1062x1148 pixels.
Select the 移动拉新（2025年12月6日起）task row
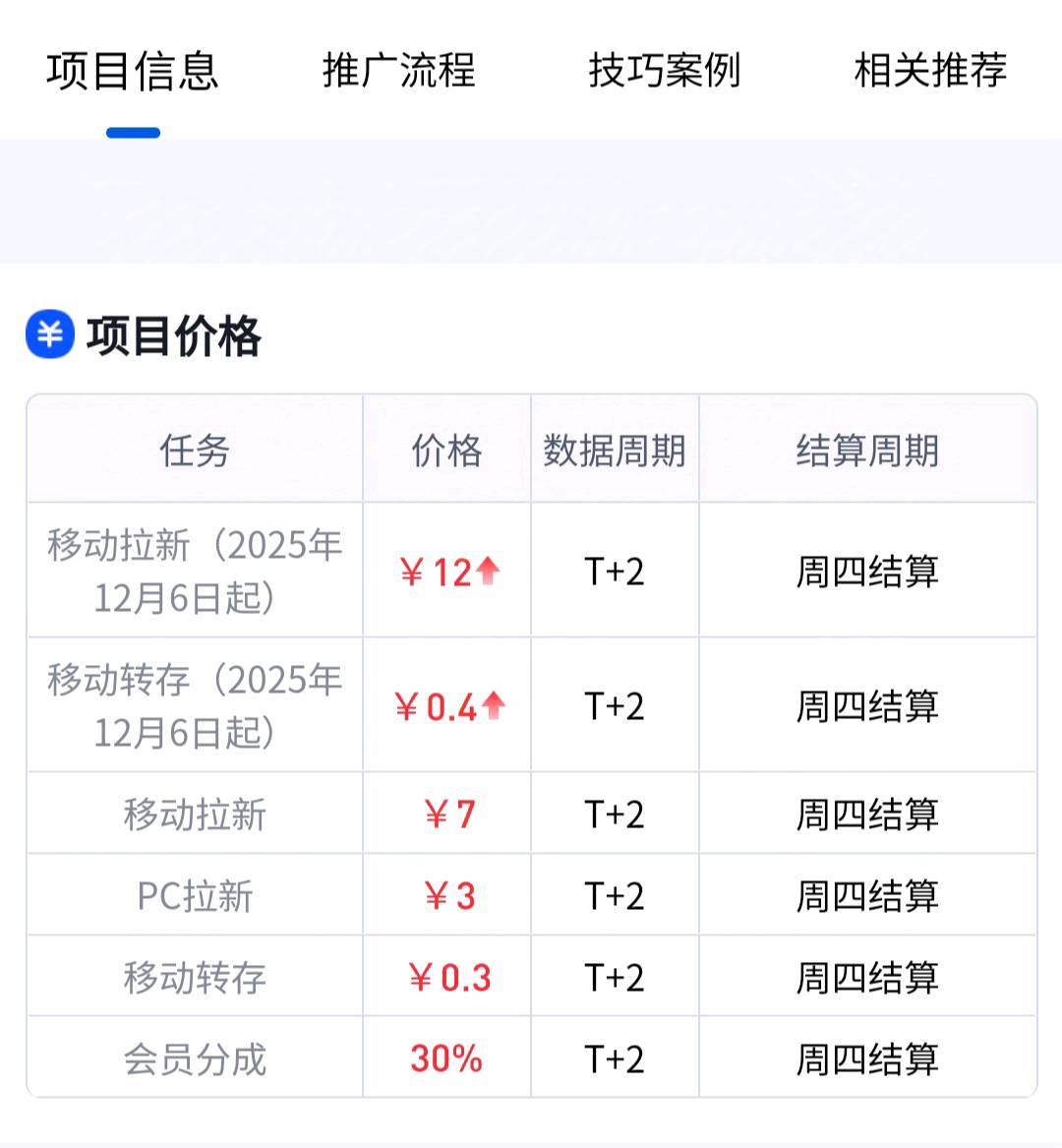194,569
